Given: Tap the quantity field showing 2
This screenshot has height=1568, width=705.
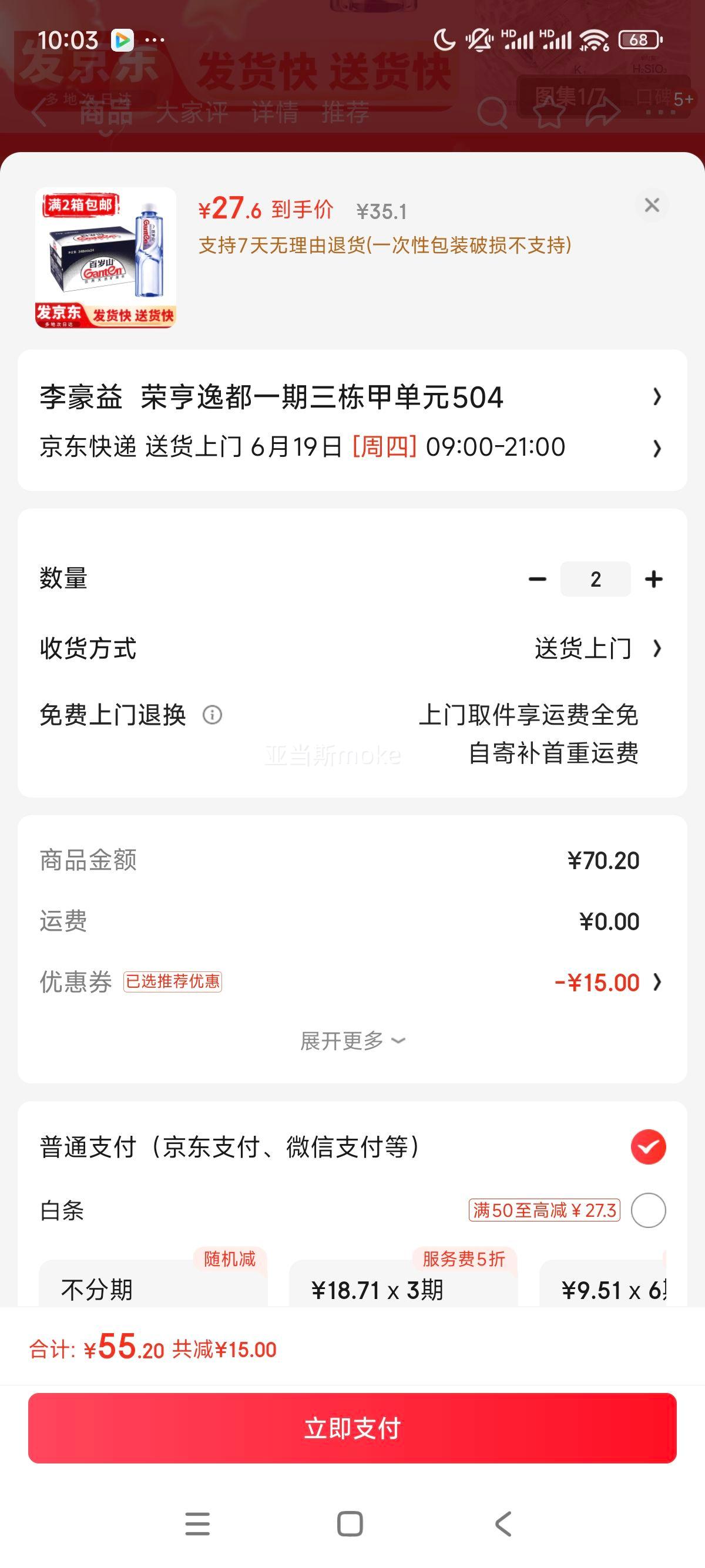Looking at the screenshot, I should click(595, 579).
